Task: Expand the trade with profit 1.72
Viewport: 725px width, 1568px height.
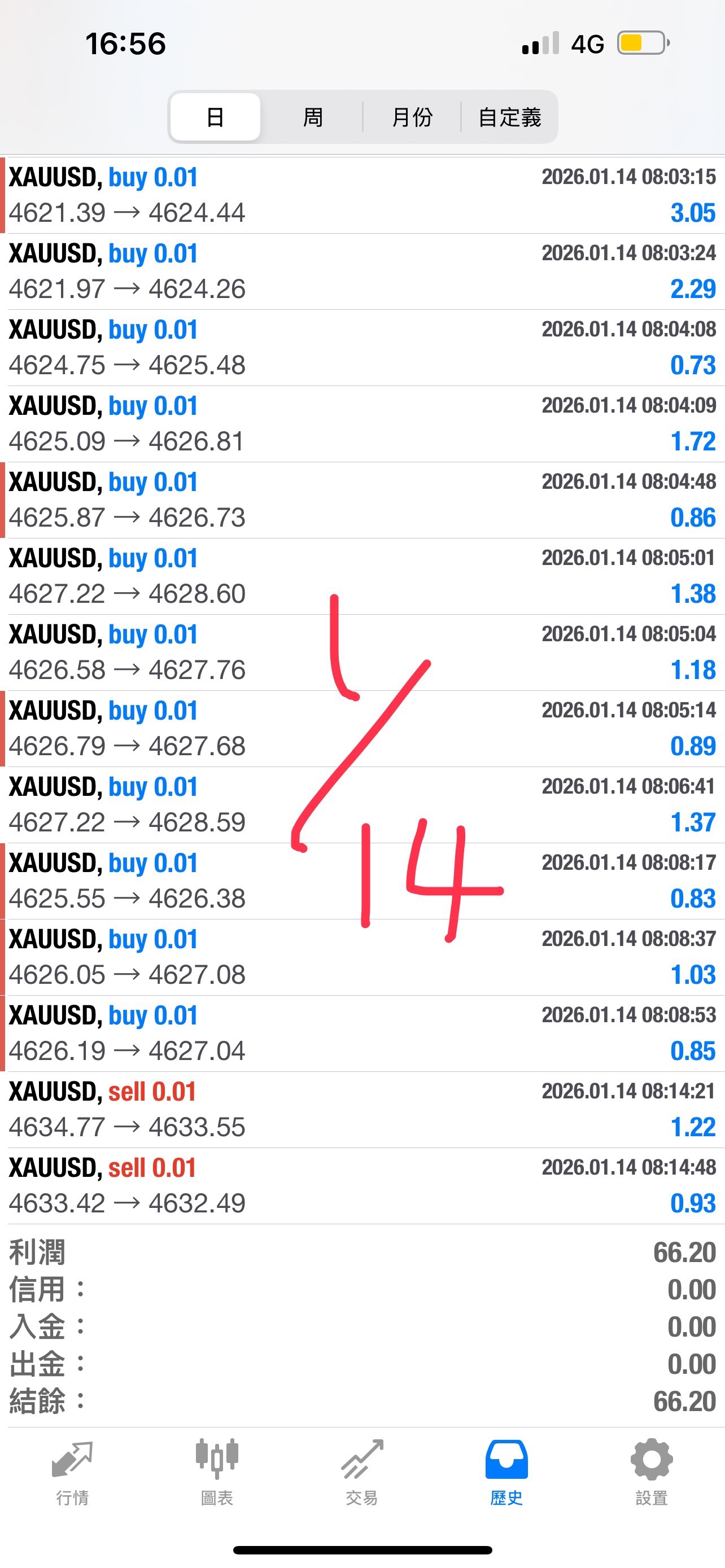Action: (x=362, y=424)
